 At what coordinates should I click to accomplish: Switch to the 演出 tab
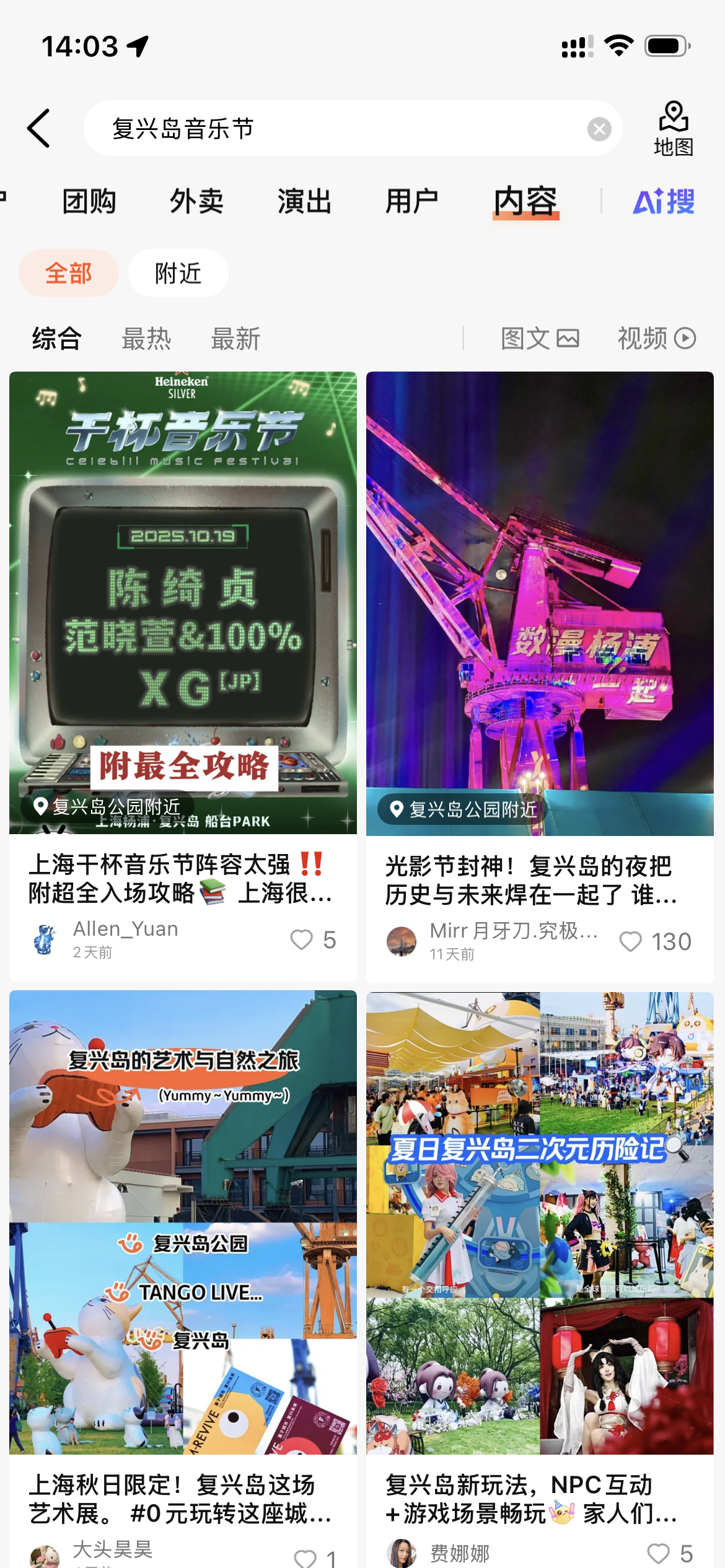coord(304,201)
